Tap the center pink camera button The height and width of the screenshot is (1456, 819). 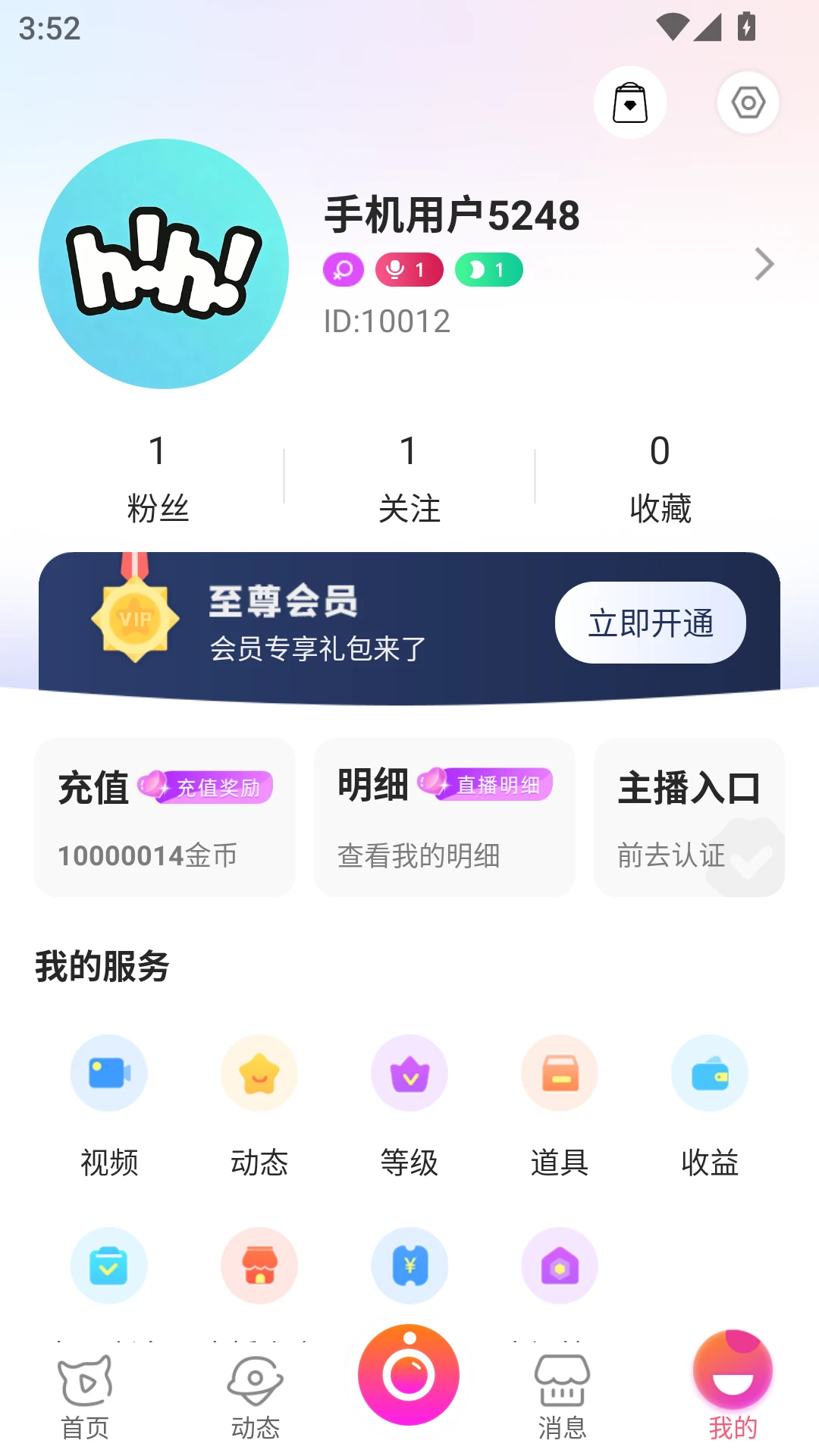tap(409, 1375)
